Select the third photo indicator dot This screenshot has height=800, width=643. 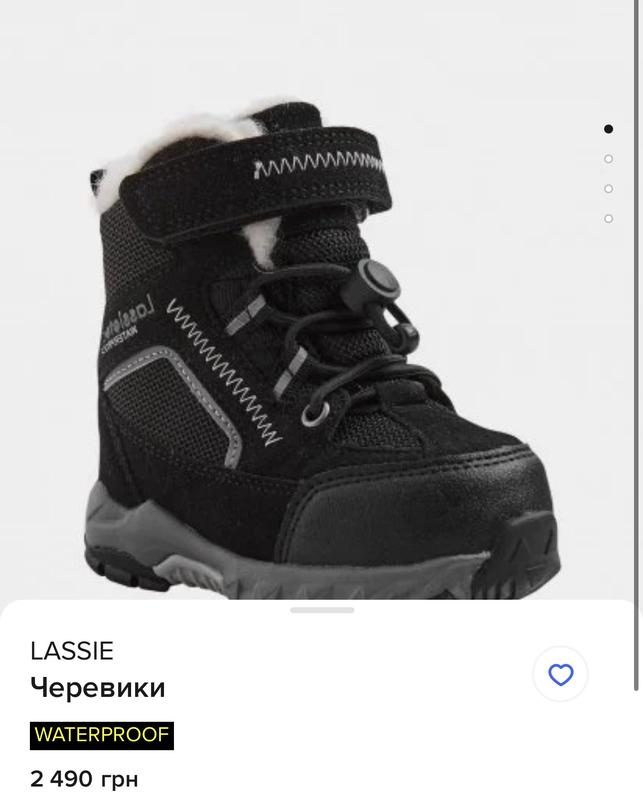[x=608, y=189]
